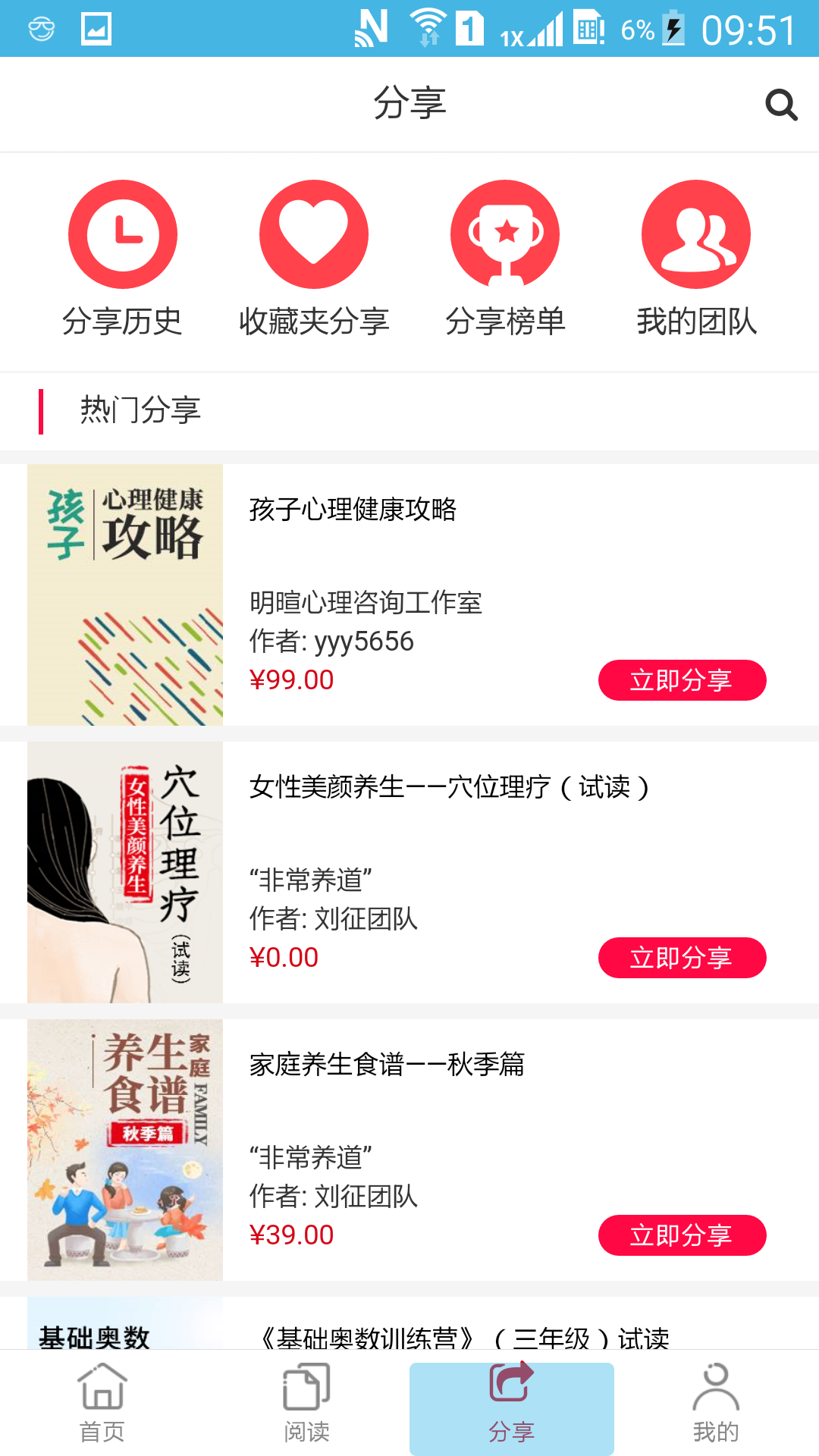819x1456 pixels.
Task: Click the 穴位理疗 book cover thumbnail
Action: click(x=124, y=871)
